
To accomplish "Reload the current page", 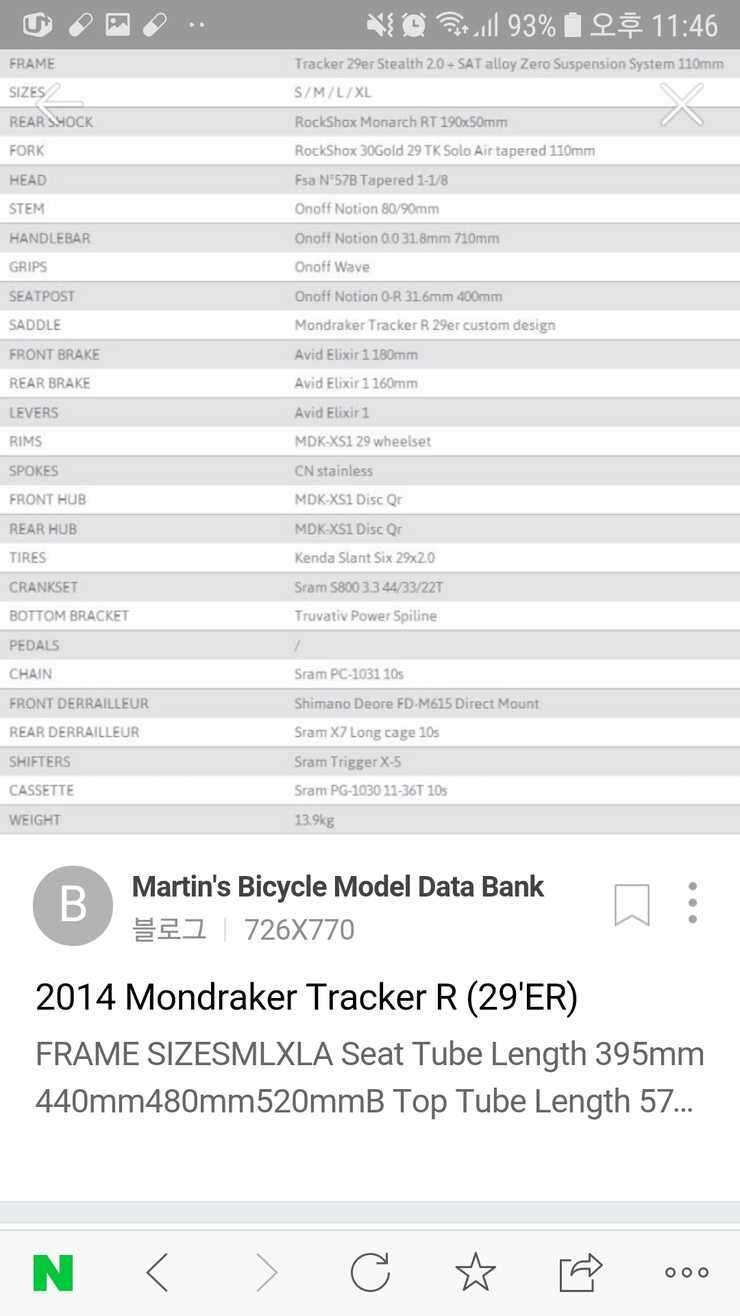I will 370,1272.
